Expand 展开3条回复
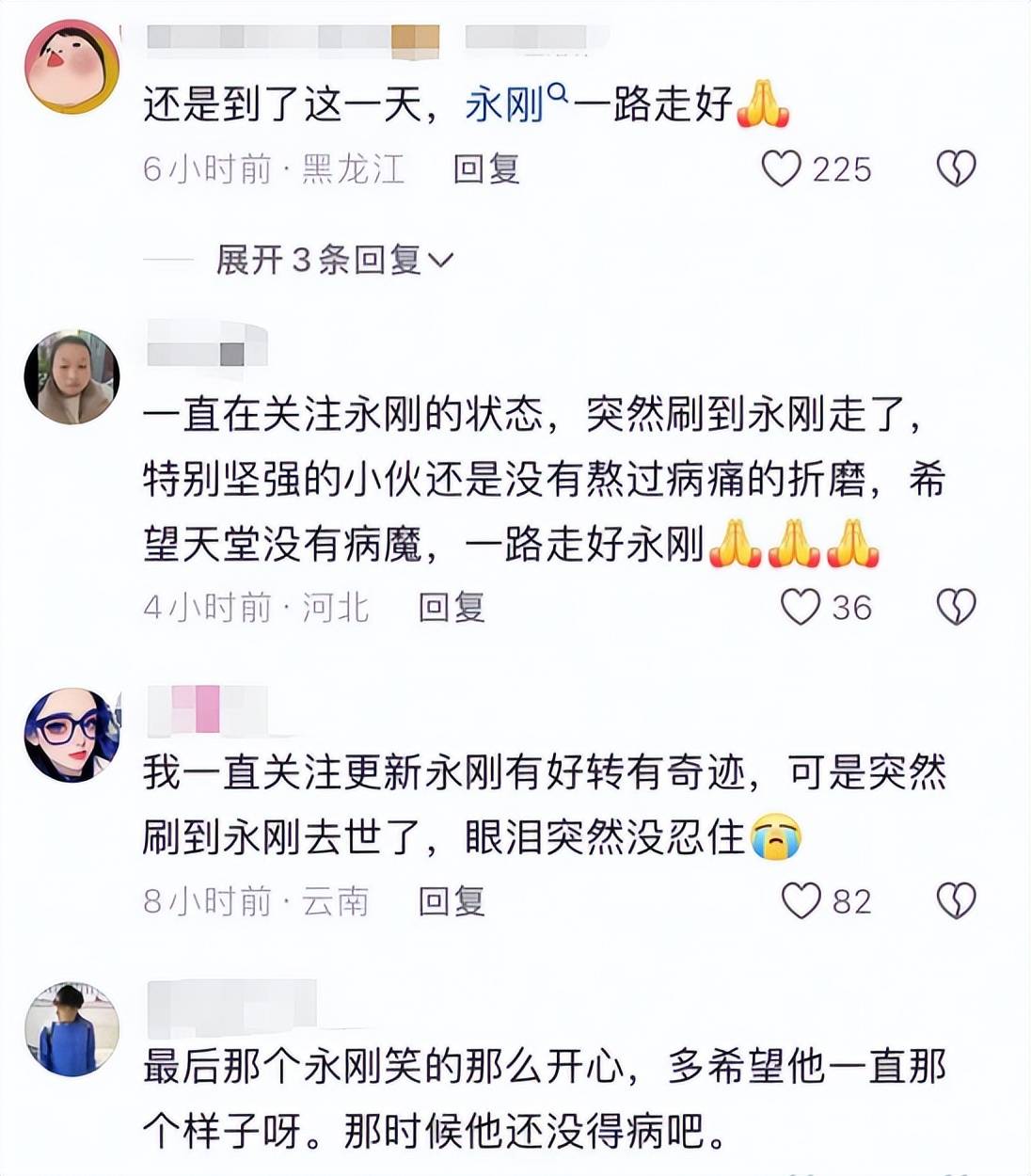1031x1176 pixels. [334, 260]
